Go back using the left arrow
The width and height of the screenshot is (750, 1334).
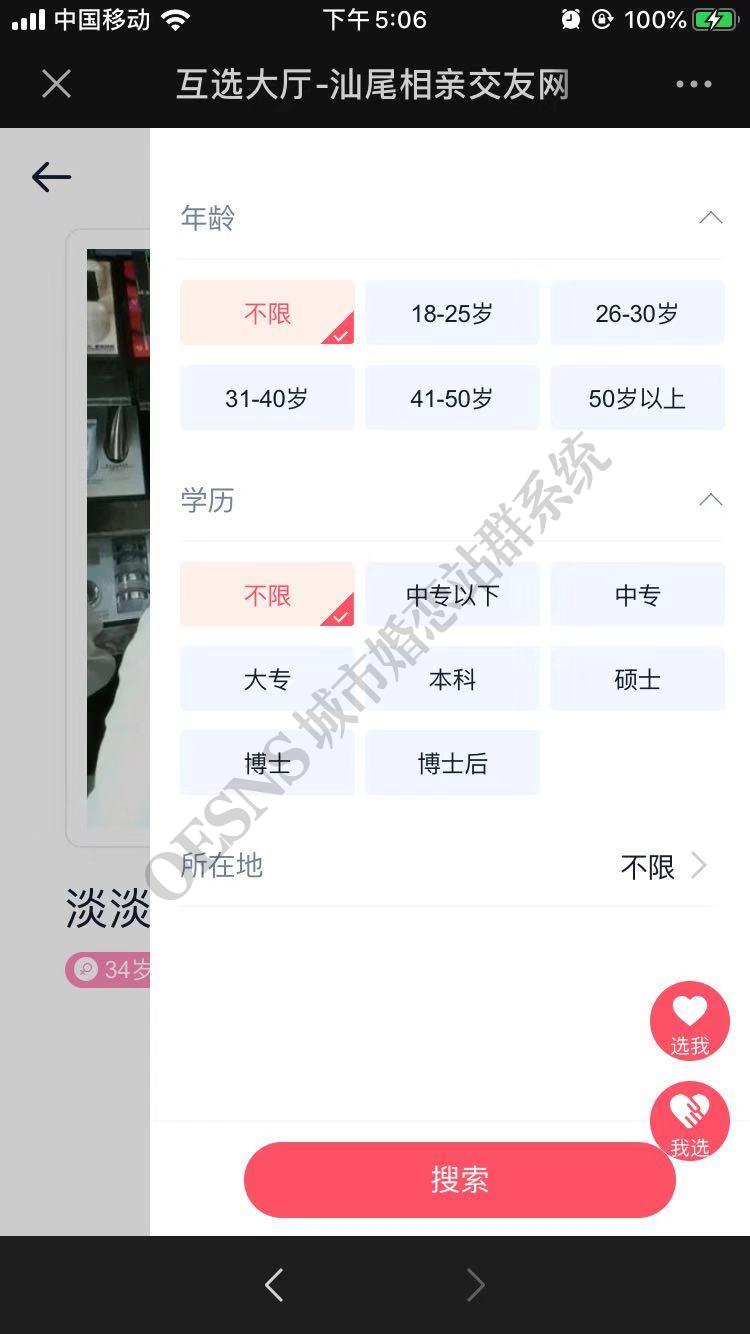[x=51, y=177]
